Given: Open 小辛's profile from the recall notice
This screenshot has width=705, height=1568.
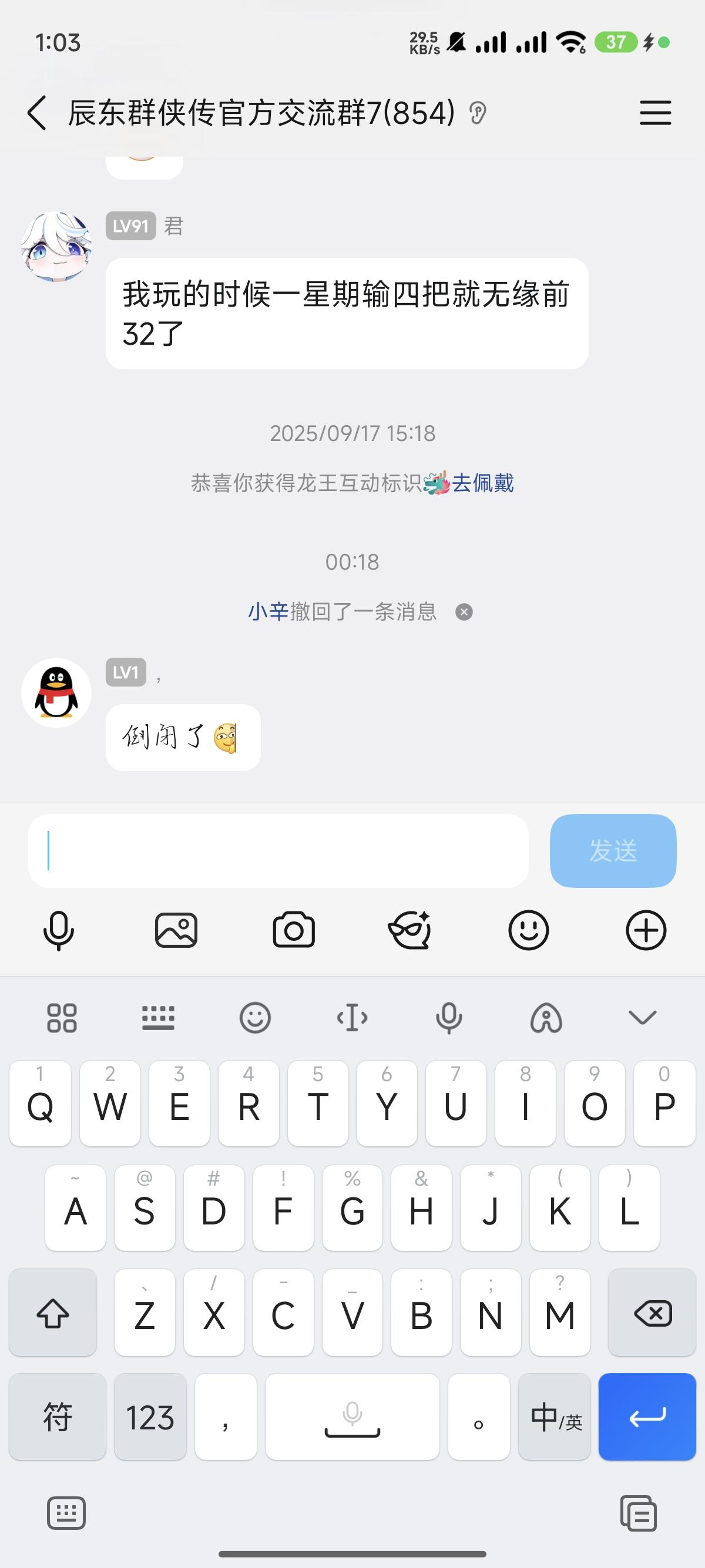Looking at the screenshot, I should tap(267, 612).
